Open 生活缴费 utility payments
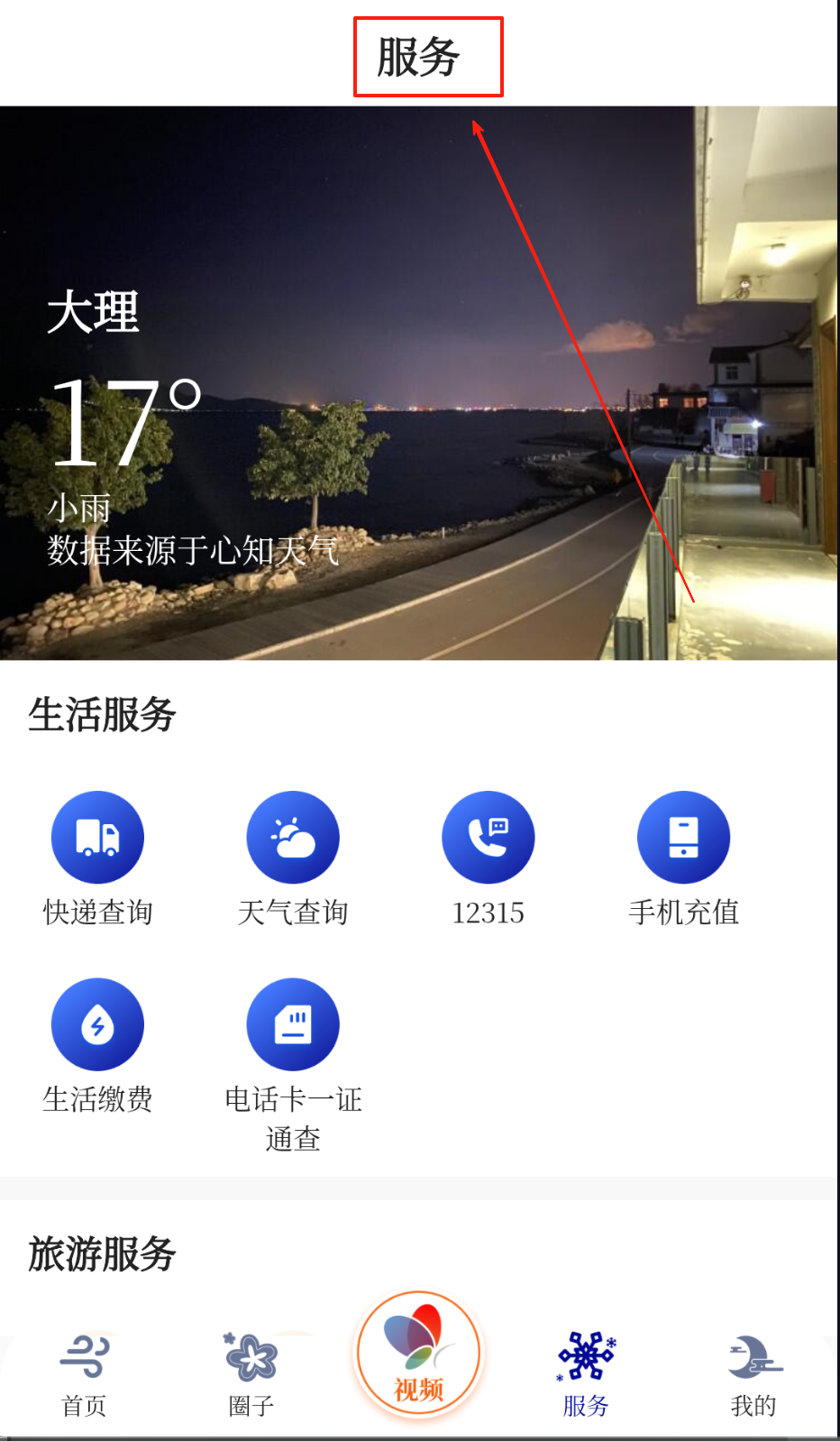Image resolution: width=840 pixels, height=1441 pixels. (x=97, y=1025)
